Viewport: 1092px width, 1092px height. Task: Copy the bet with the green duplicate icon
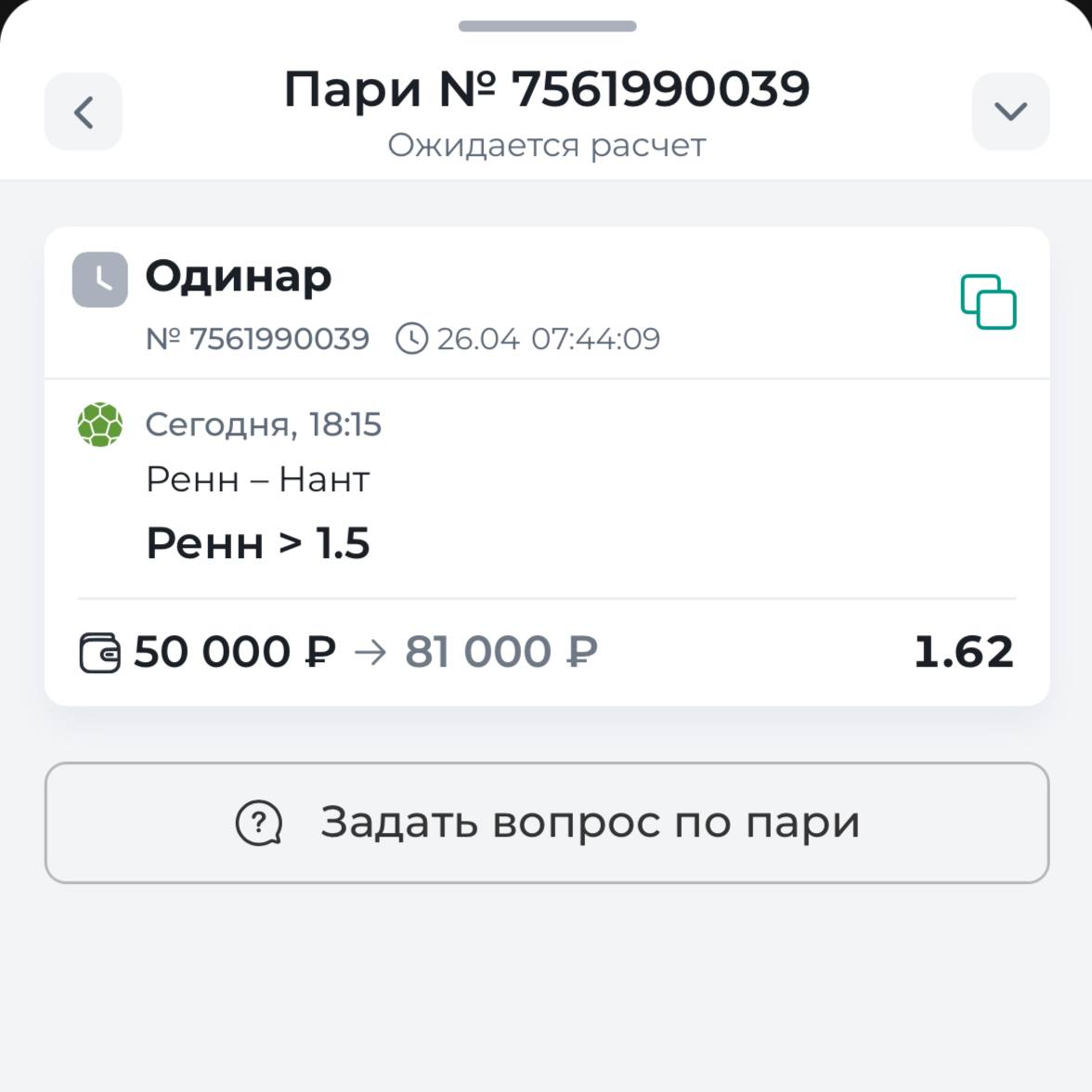click(988, 302)
